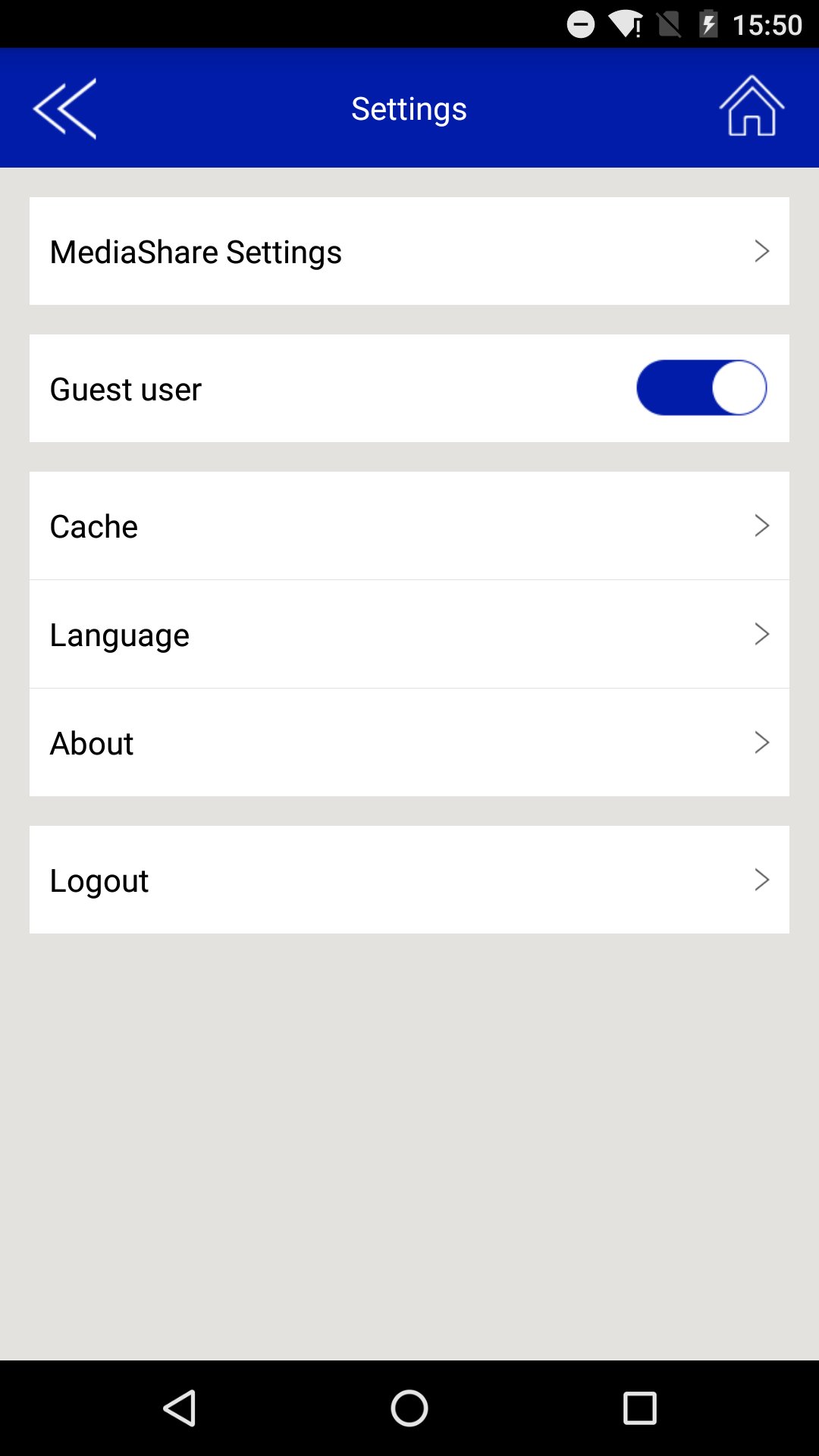This screenshot has width=819, height=1456.
Task: Tap the Android back navigation triangle
Action: pos(180,1408)
